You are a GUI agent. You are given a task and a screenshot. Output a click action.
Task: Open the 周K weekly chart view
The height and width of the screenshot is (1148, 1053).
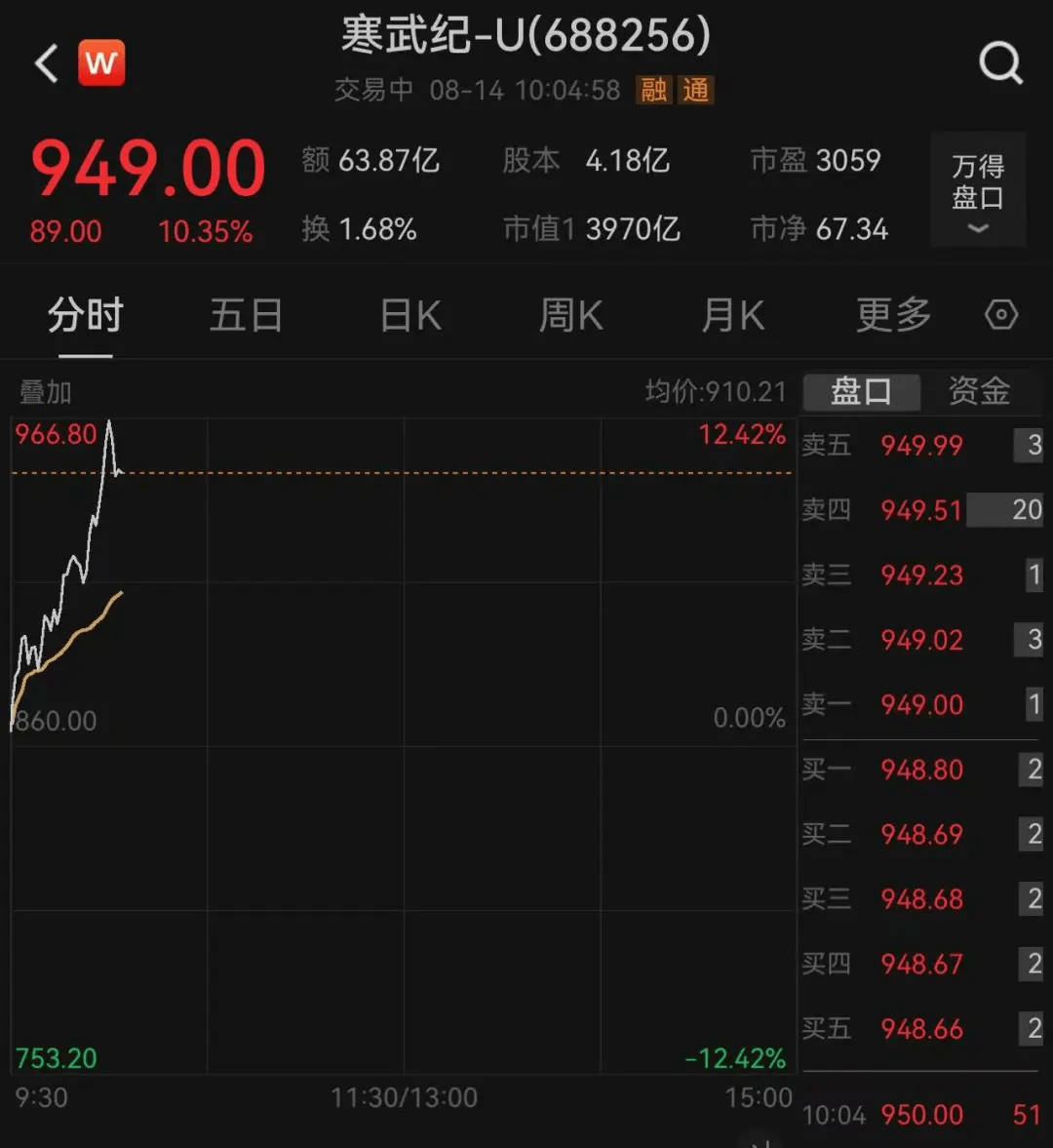click(x=571, y=314)
